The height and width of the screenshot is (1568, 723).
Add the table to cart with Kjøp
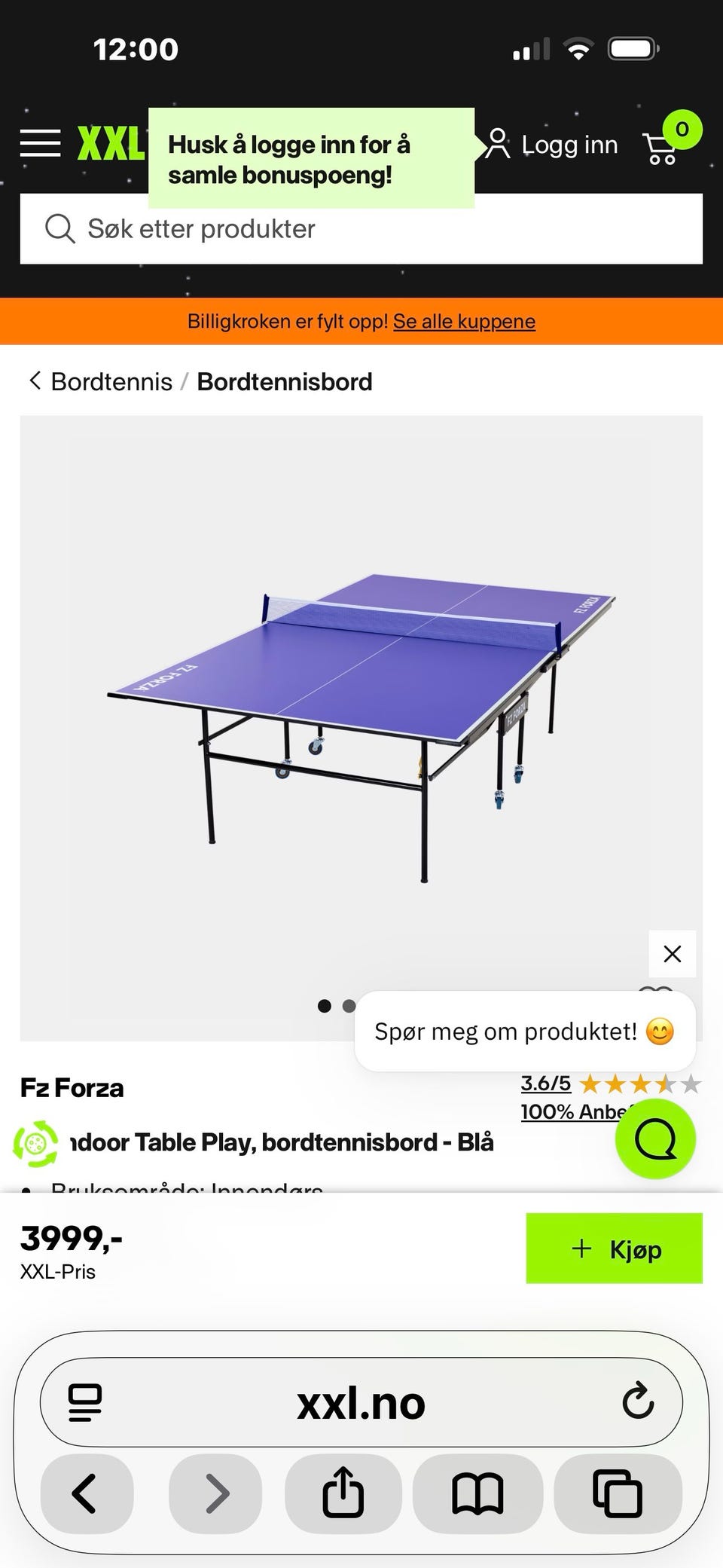pyautogui.click(x=614, y=1249)
